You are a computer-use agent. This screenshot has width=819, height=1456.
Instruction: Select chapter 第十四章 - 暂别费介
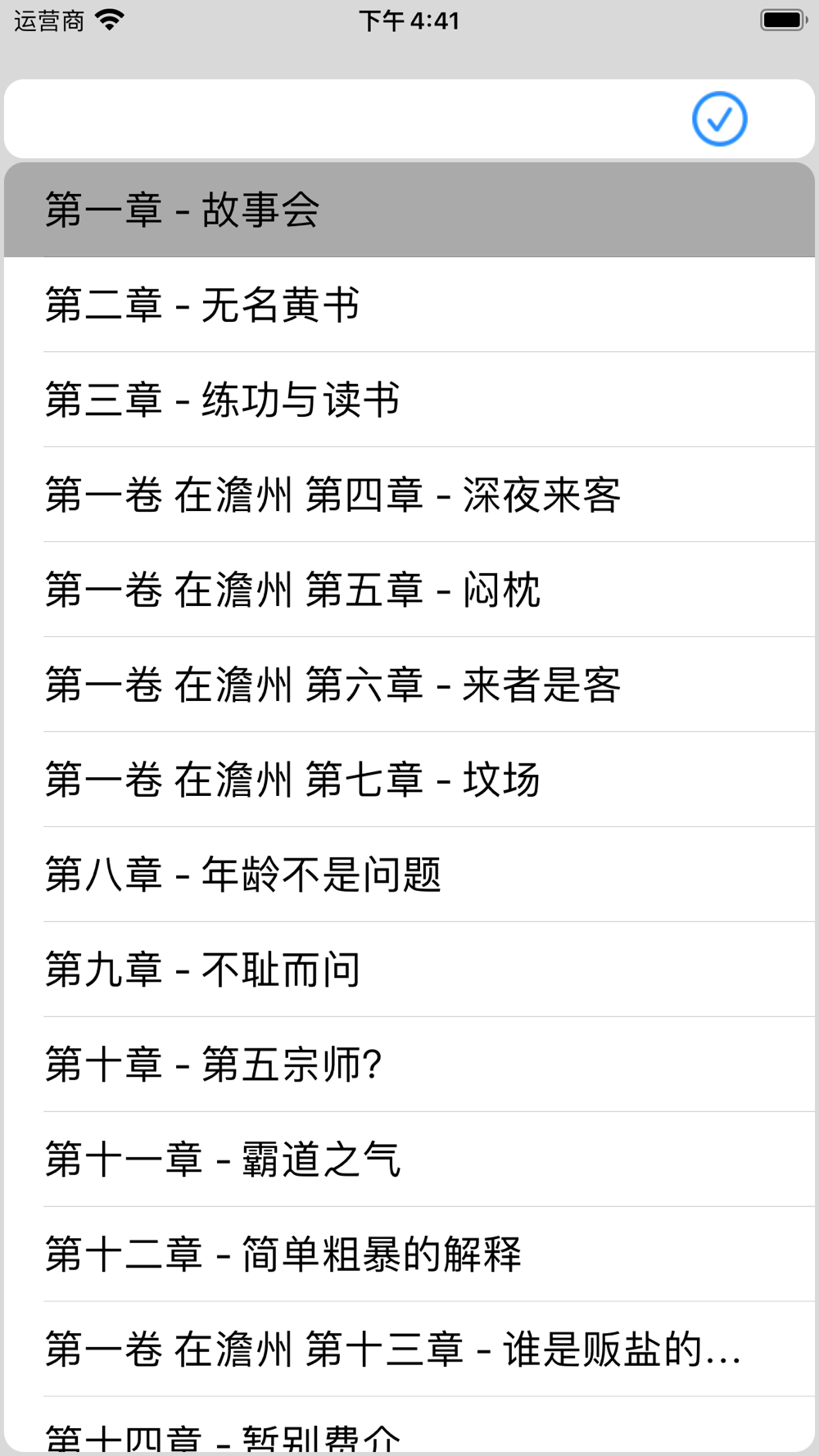pos(409,1425)
